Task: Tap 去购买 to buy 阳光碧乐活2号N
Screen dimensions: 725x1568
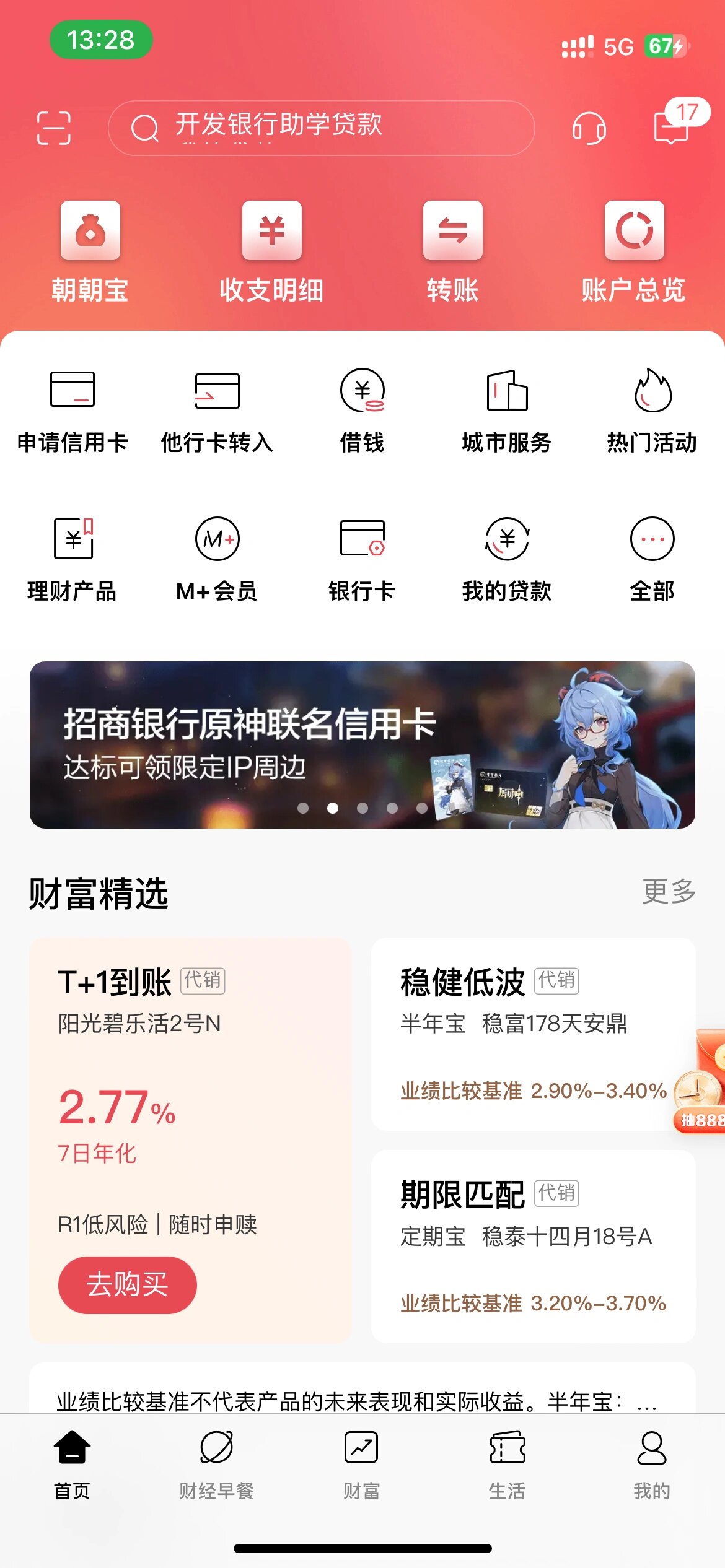Action: (126, 1284)
